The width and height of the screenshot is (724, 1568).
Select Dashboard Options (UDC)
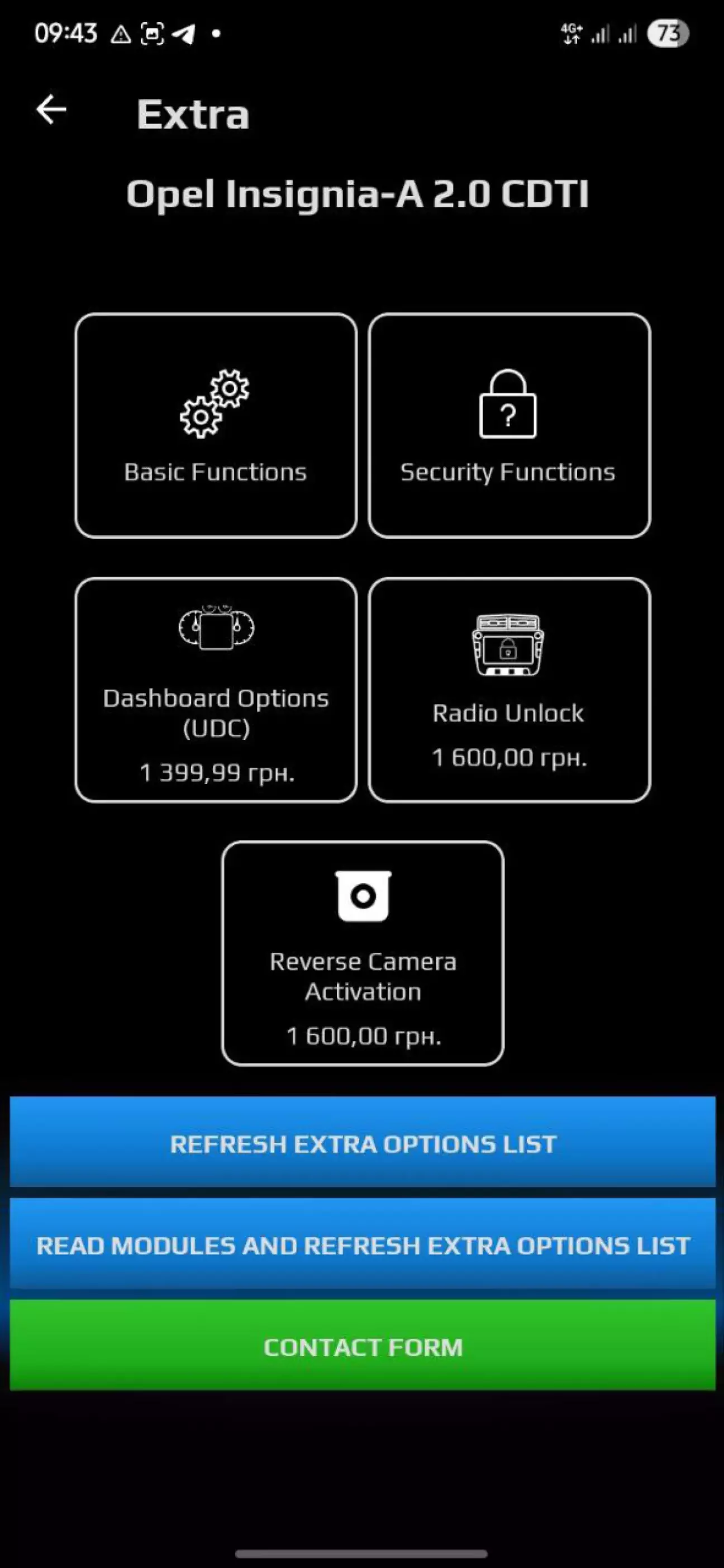pos(216,690)
